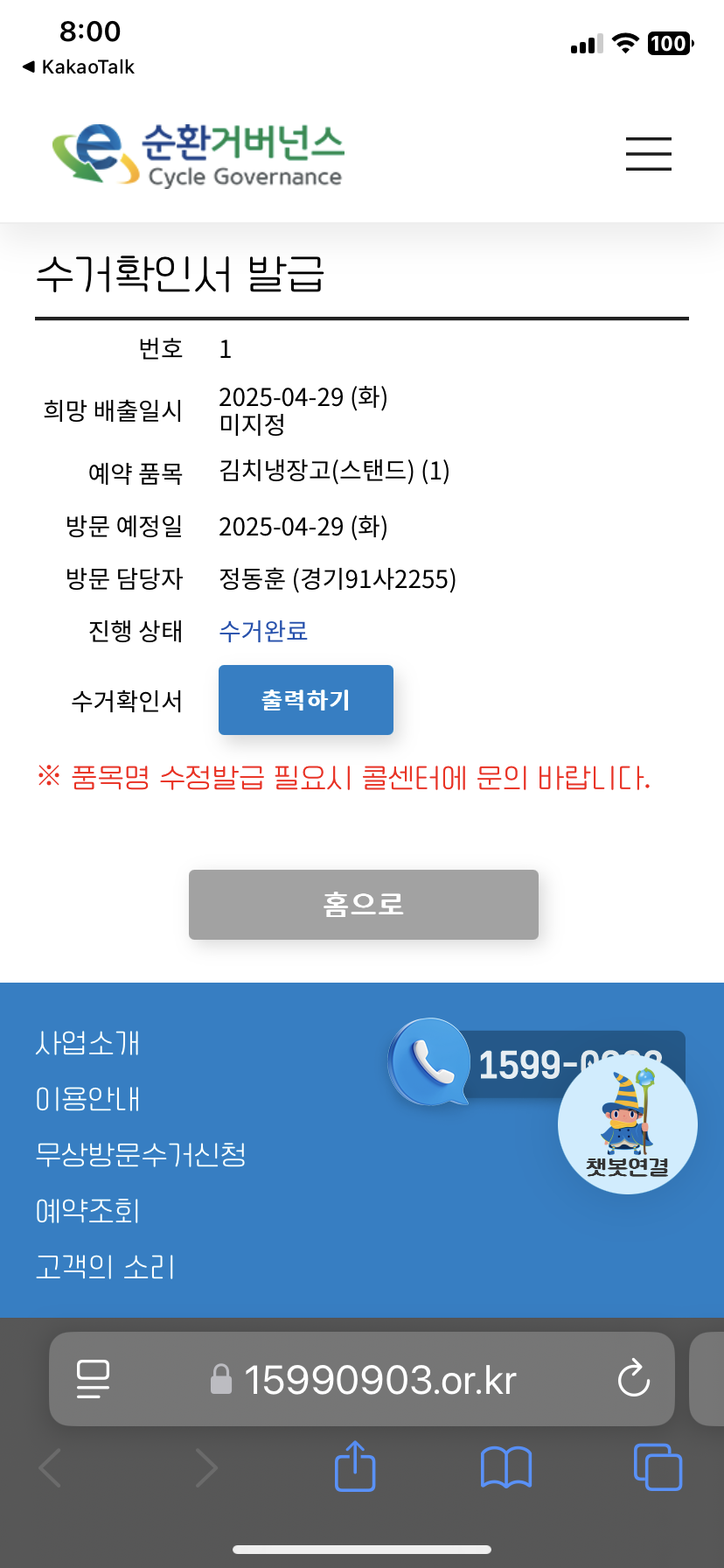Open the 이용안내 footer link
The width and height of the screenshot is (724, 1568).
(x=87, y=1099)
